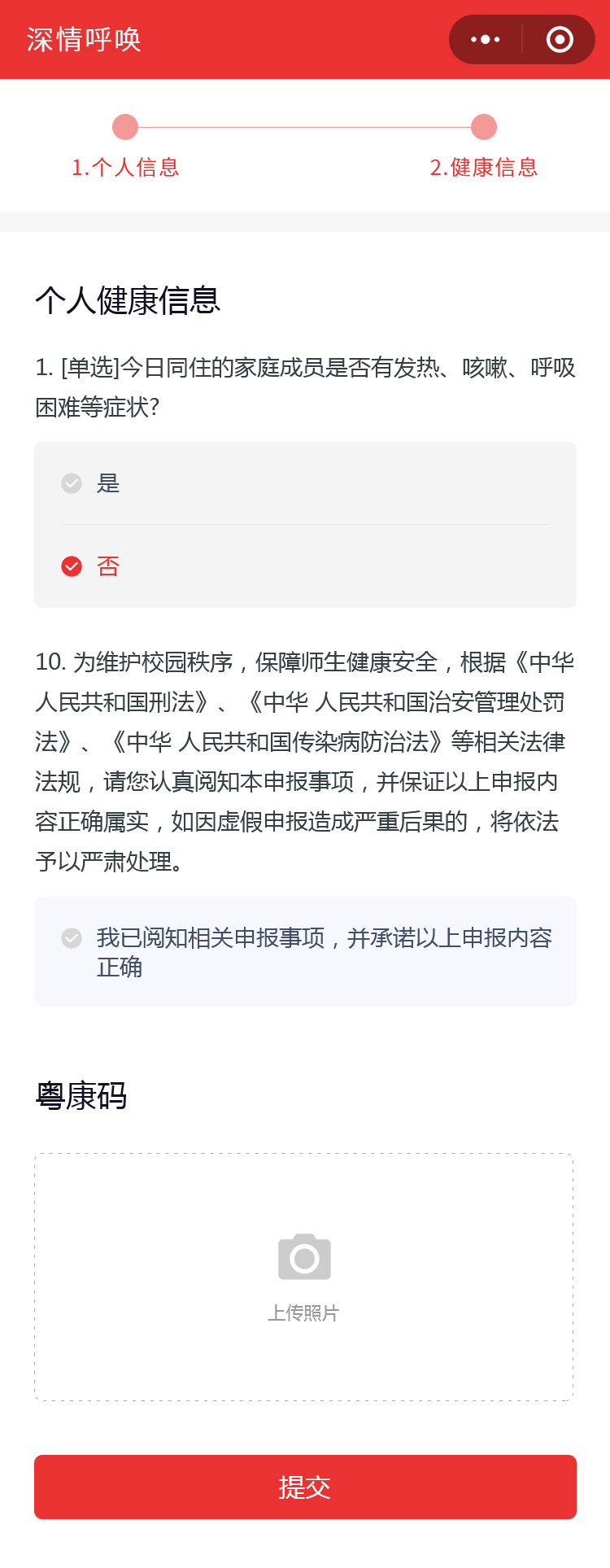The image size is (610, 1568).
Task: Open the mini program more-options menu
Action: point(486,39)
